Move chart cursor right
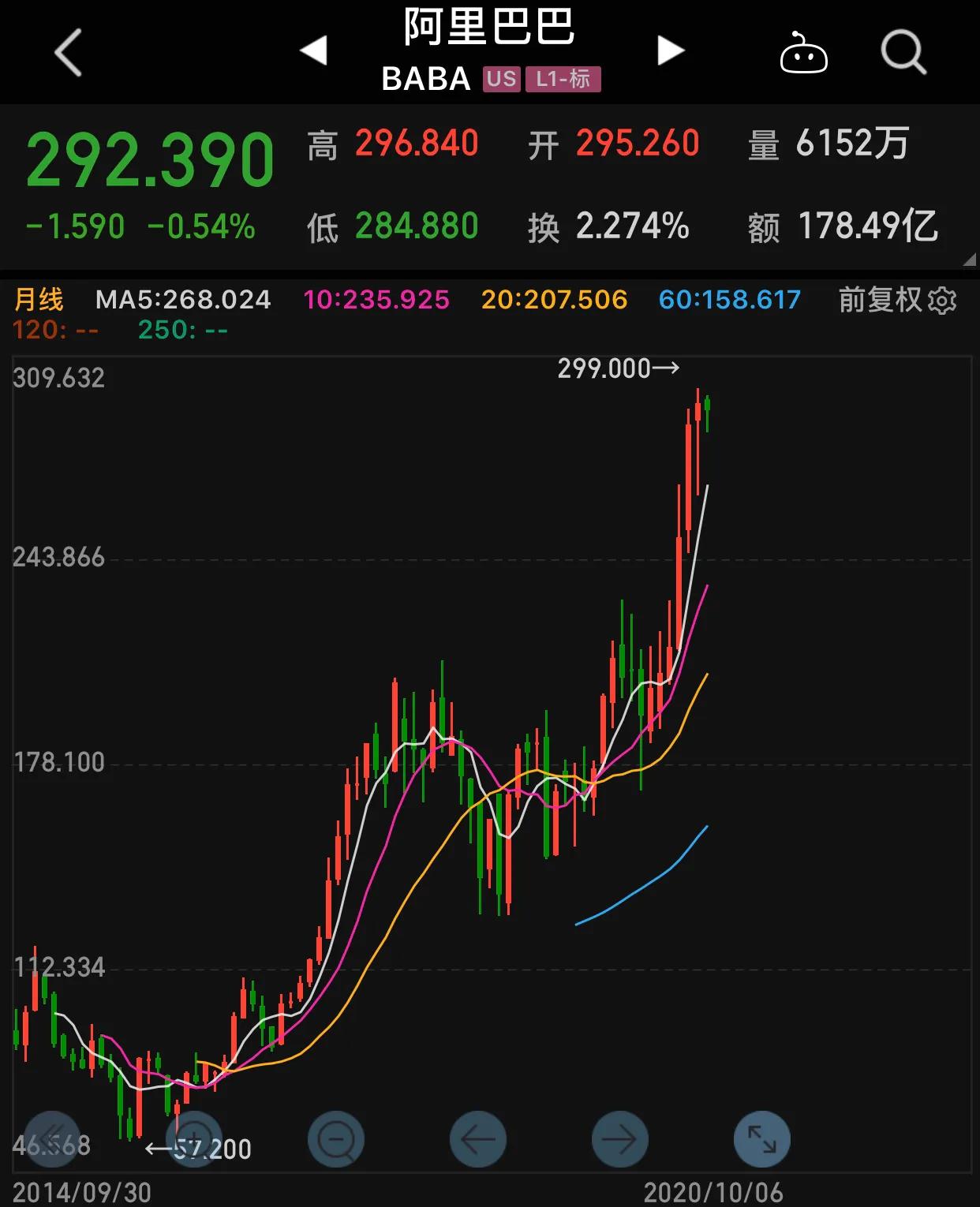 pos(620,1139)
